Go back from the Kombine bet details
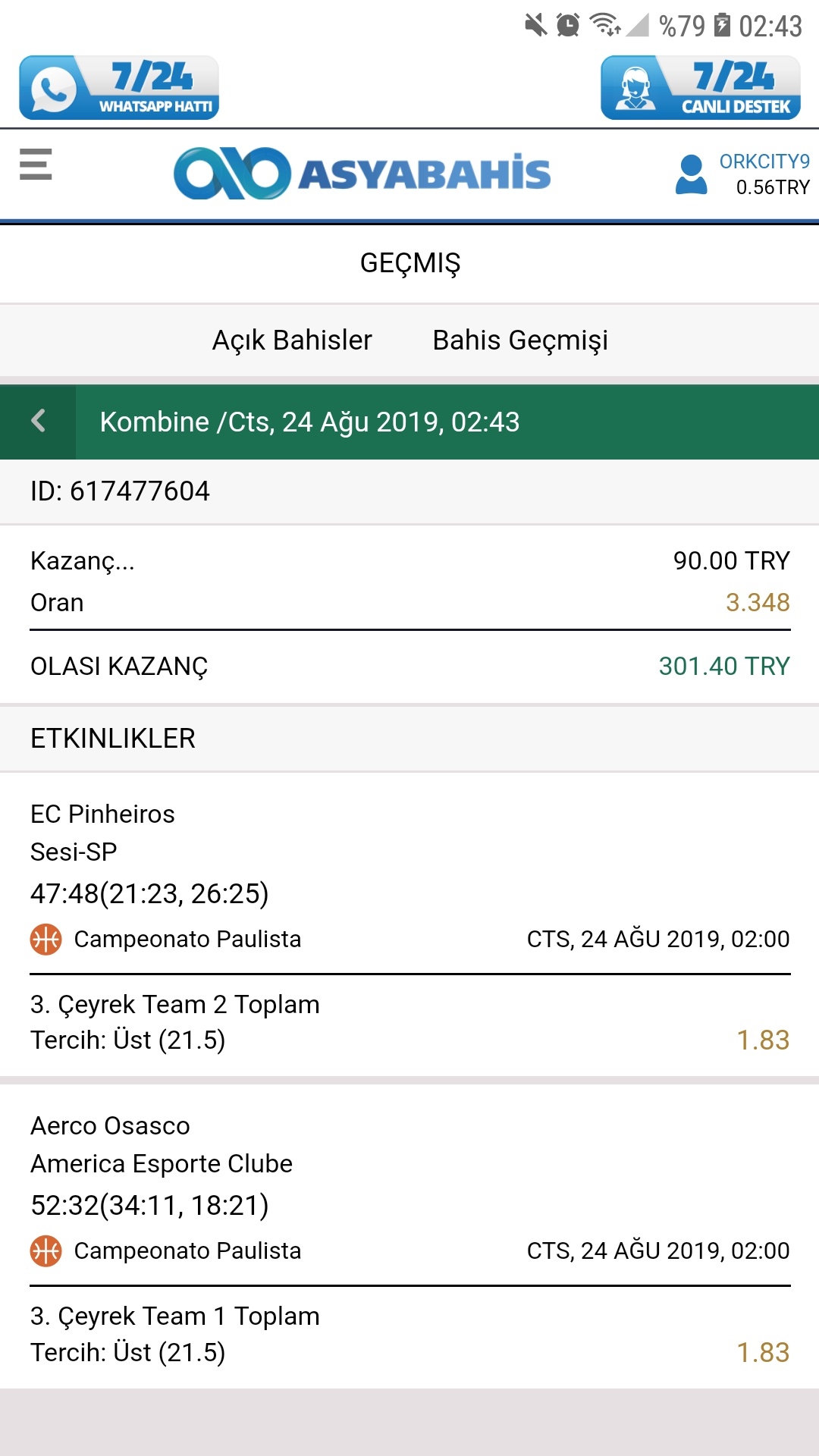 tap(38, 422)
